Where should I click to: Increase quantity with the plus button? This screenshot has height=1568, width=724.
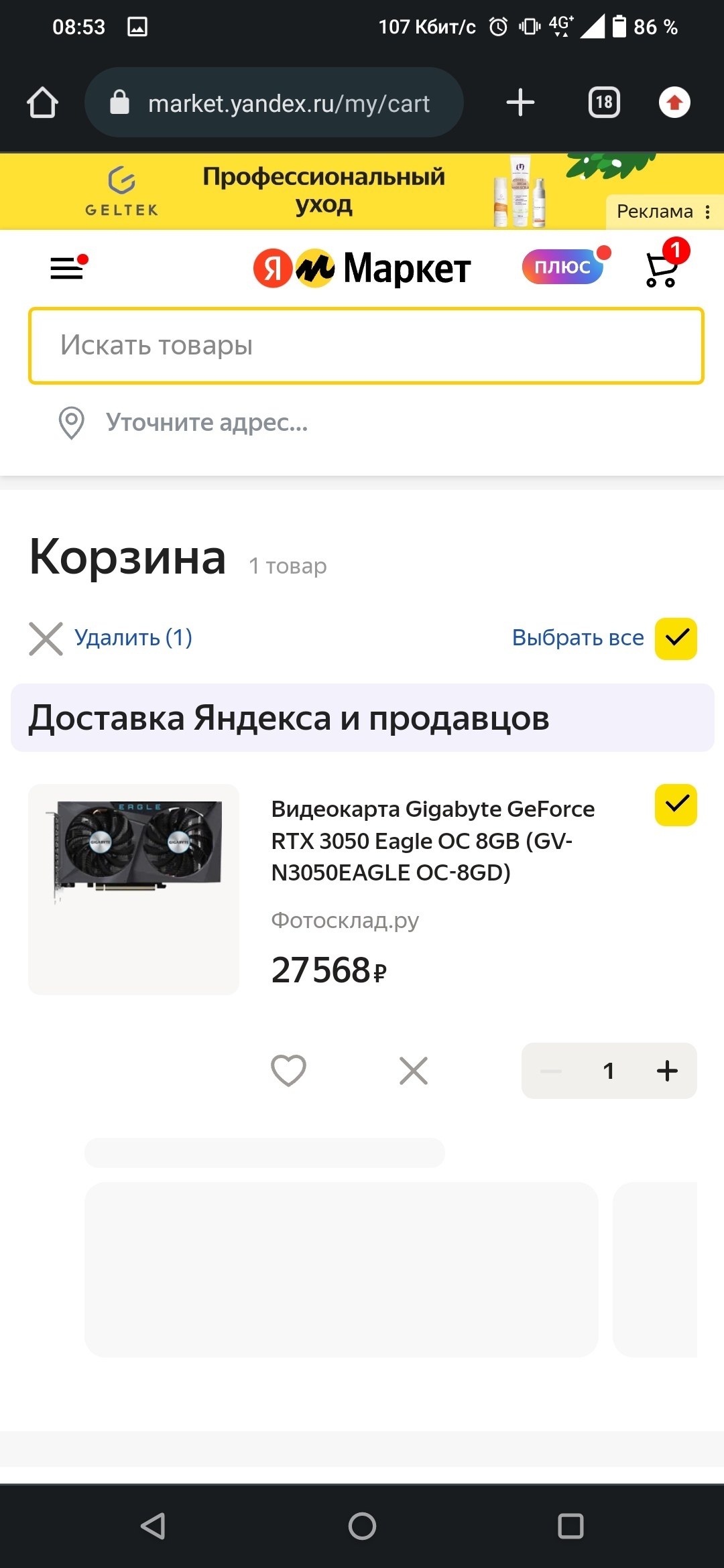coord(667,1070)
